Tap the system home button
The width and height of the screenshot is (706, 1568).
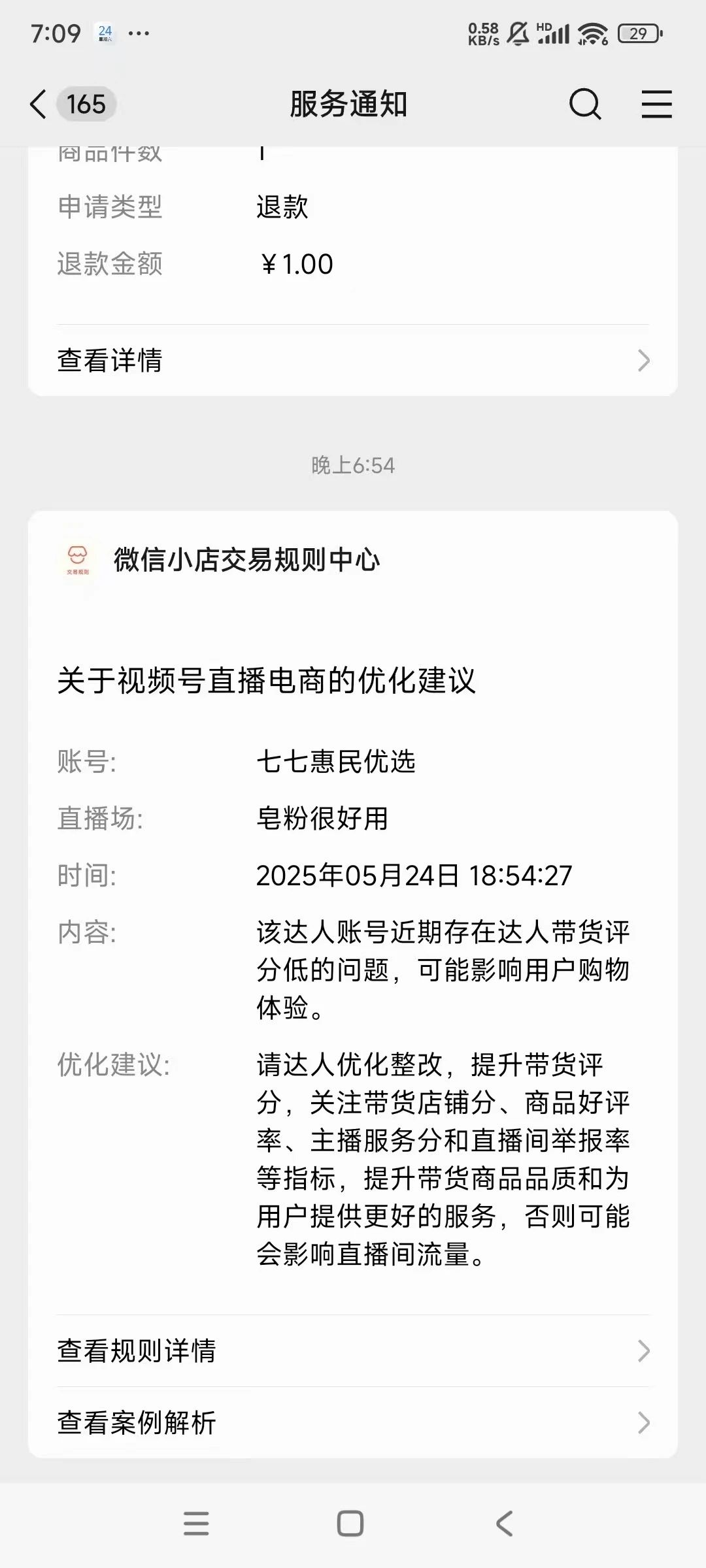click(350, 1524)
